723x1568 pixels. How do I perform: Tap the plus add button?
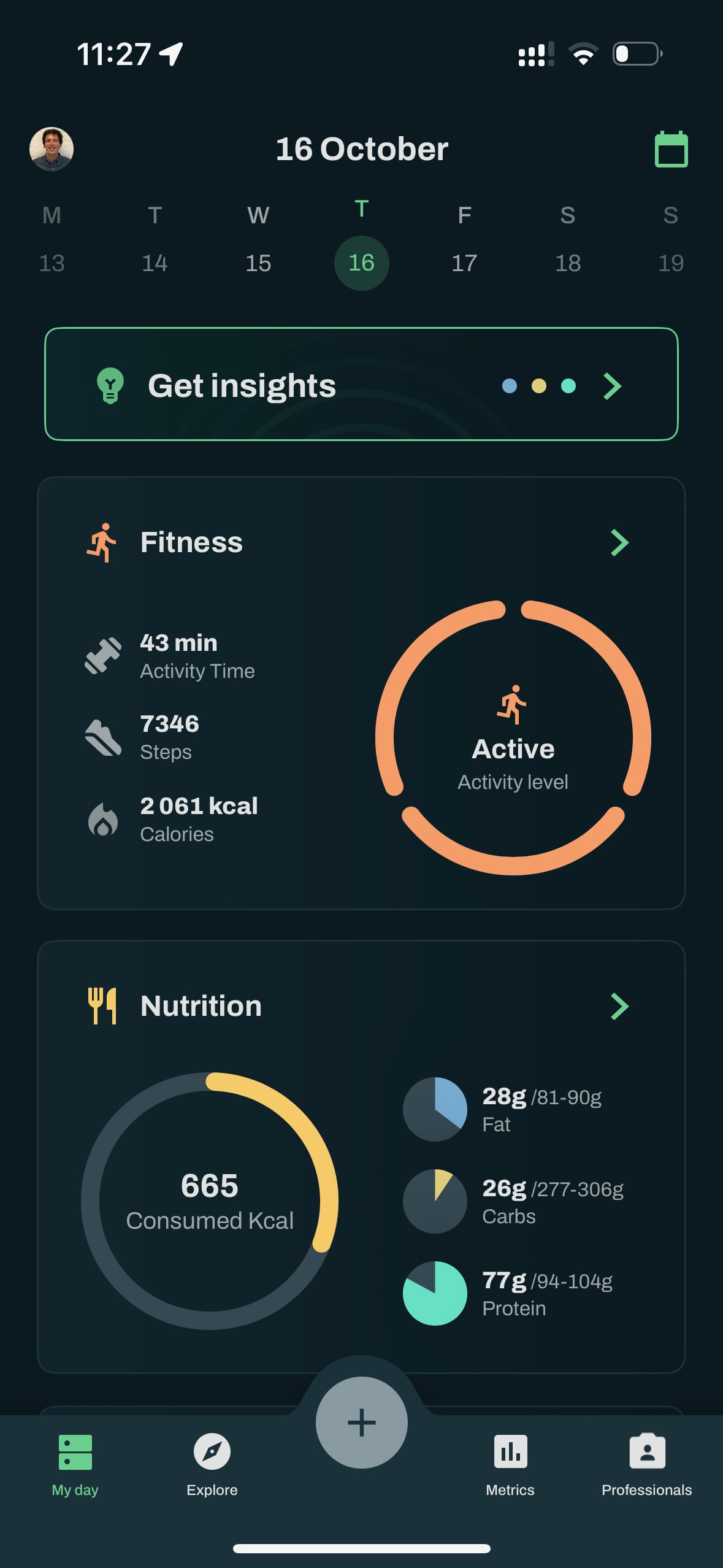(361, 1422)
